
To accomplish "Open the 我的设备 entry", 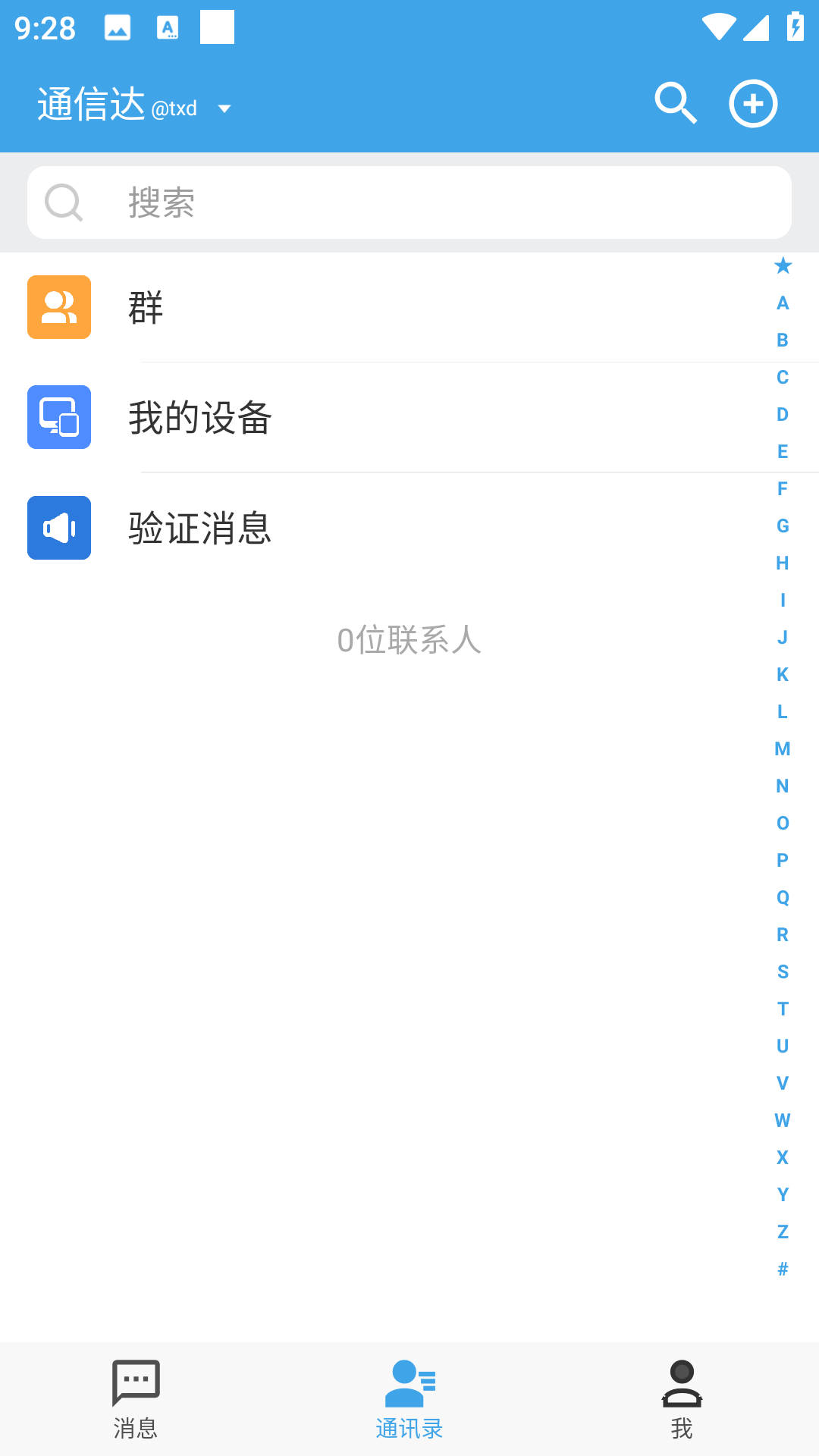I will coord(303,417).
